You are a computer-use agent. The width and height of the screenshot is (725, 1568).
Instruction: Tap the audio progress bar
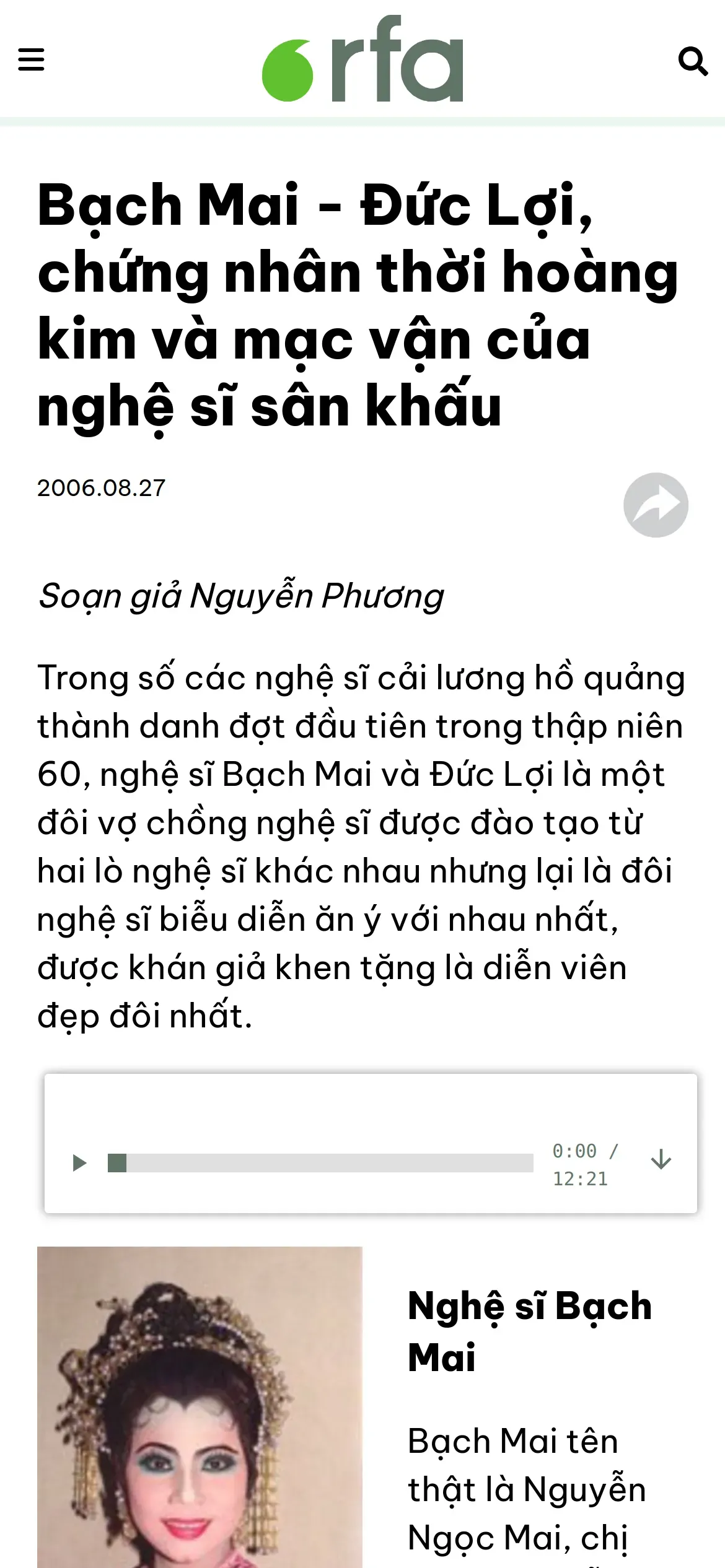tap(320, 1163)
